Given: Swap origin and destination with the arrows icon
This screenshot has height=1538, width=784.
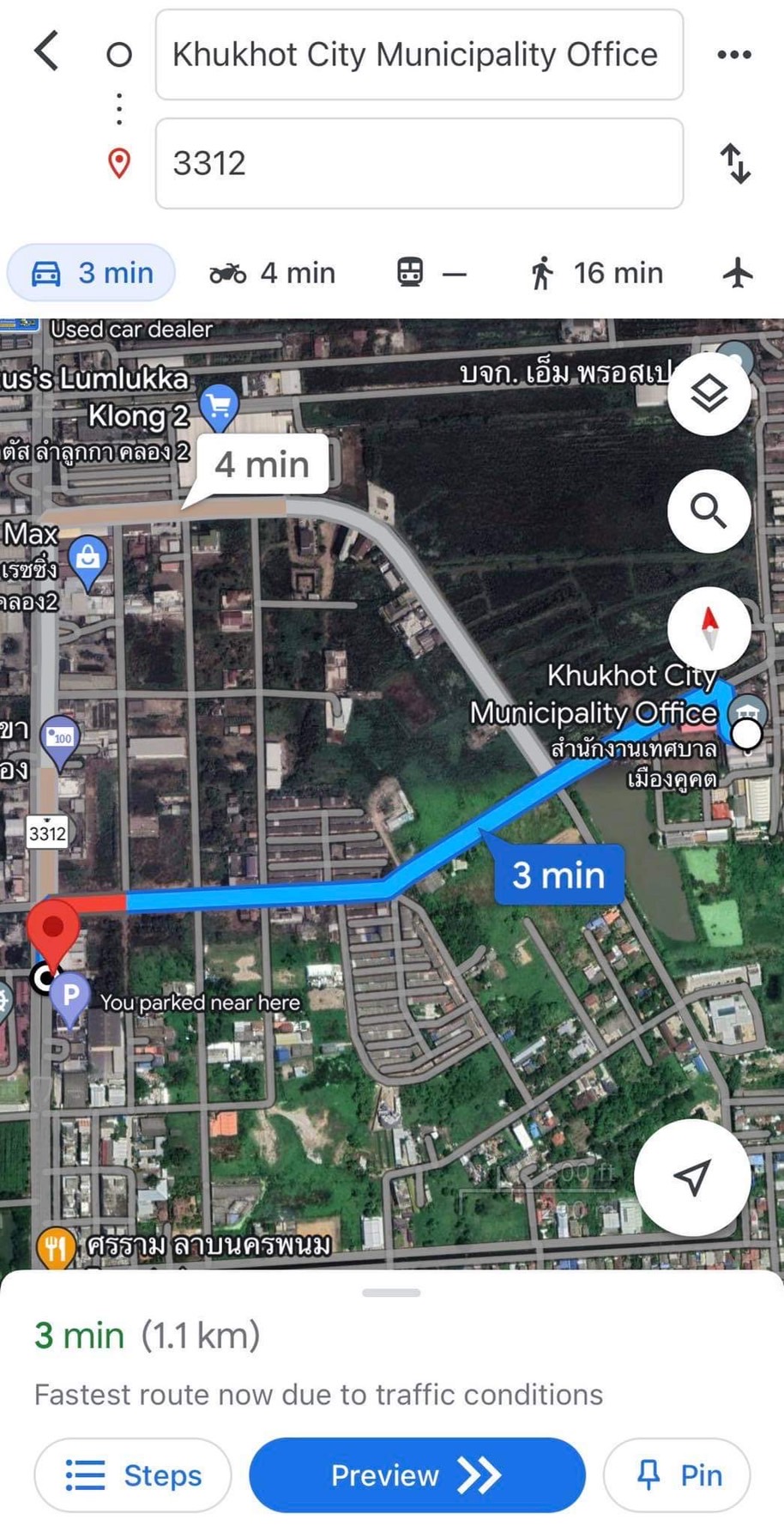Looking at the screenshot, I should (x=735, y=165).
